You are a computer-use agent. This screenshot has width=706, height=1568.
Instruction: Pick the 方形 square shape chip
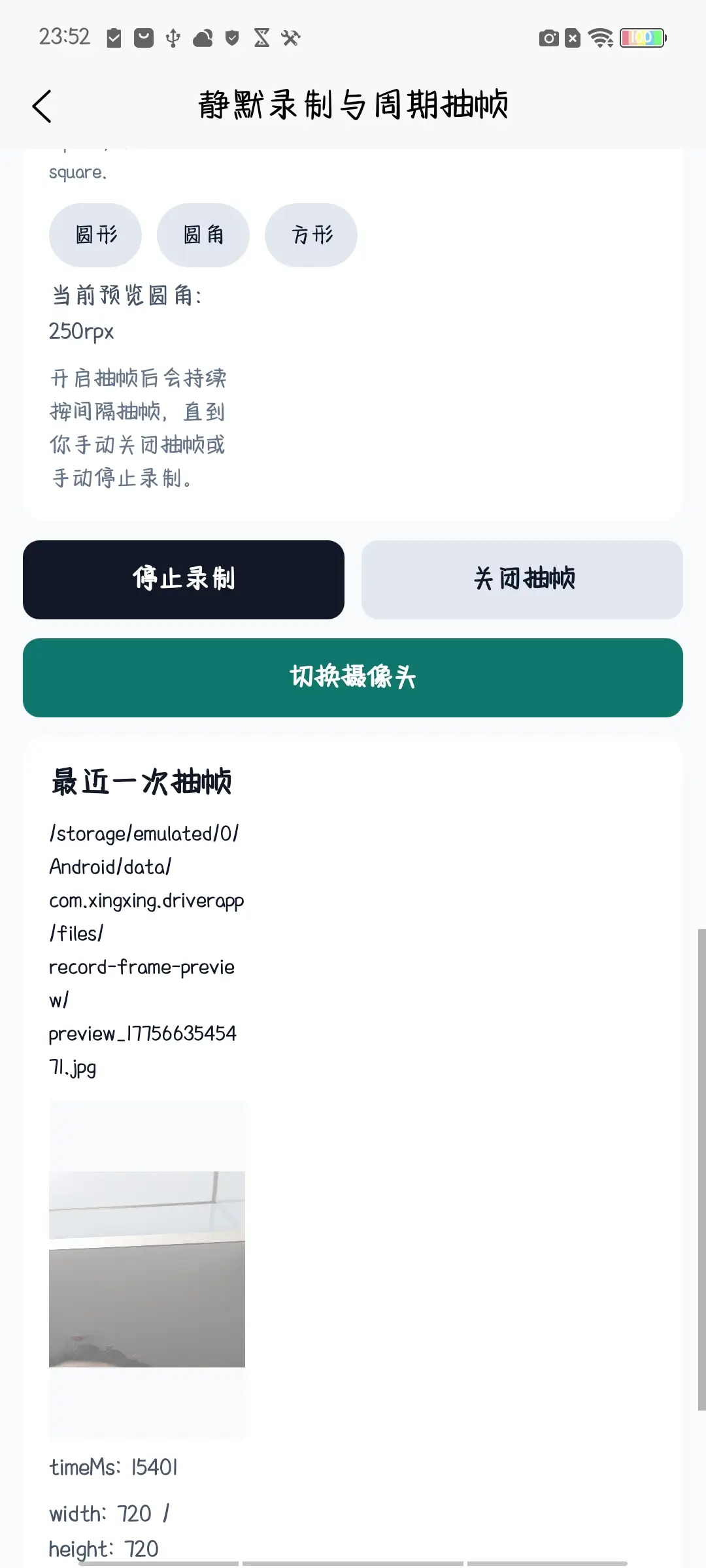[x=311, y=235]
